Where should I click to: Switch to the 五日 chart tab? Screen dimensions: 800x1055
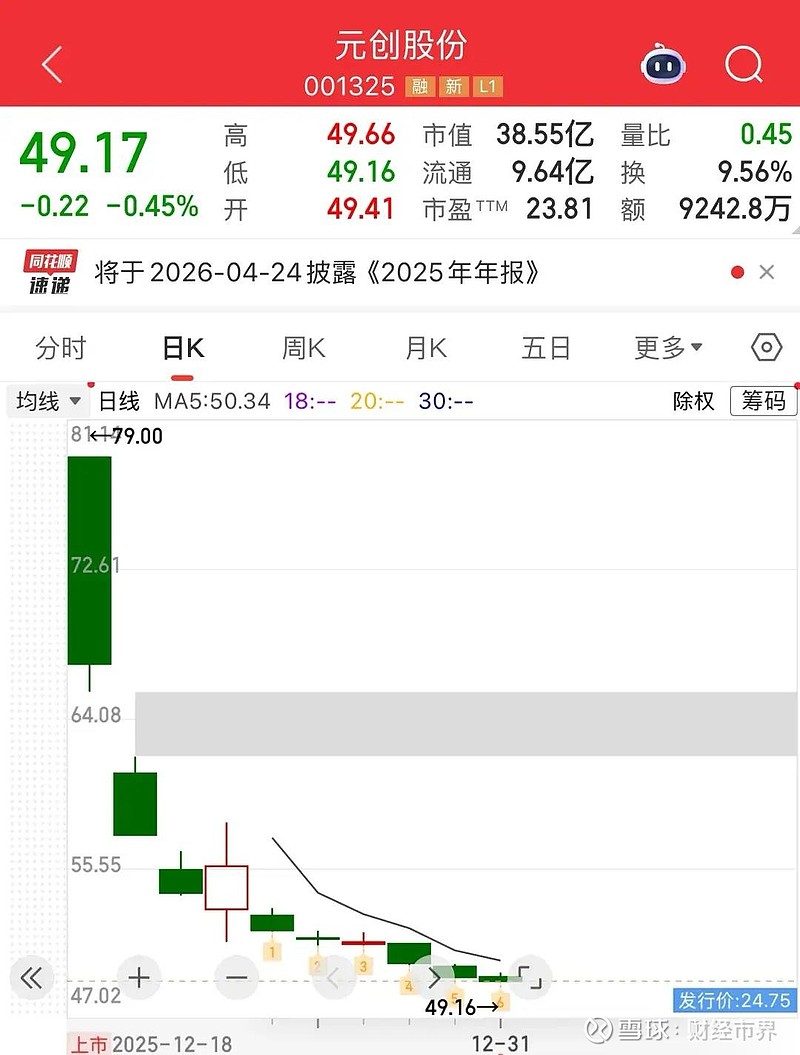(x=546, y=348)
